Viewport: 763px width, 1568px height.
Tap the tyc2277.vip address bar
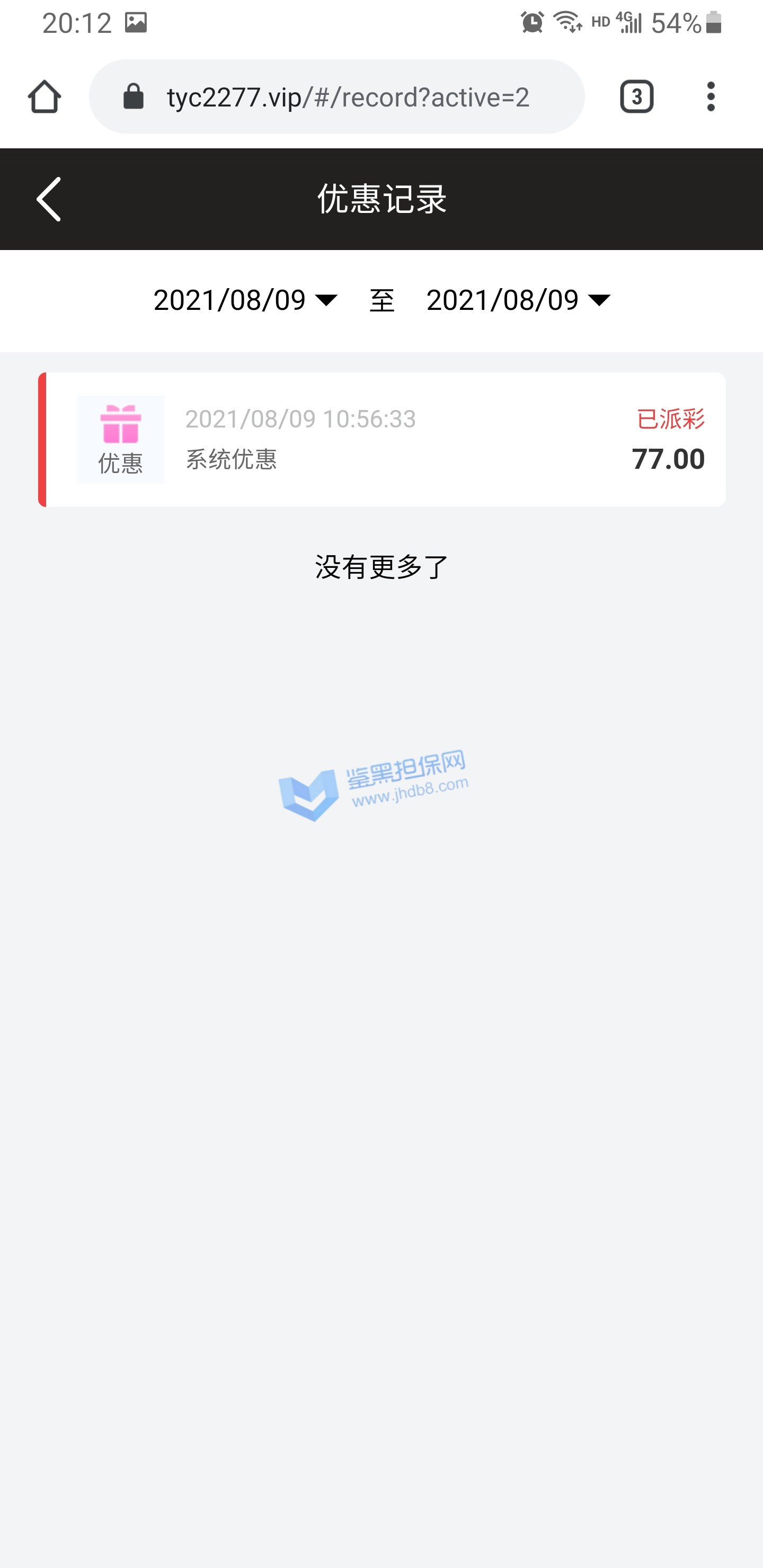tap(347, 97)
